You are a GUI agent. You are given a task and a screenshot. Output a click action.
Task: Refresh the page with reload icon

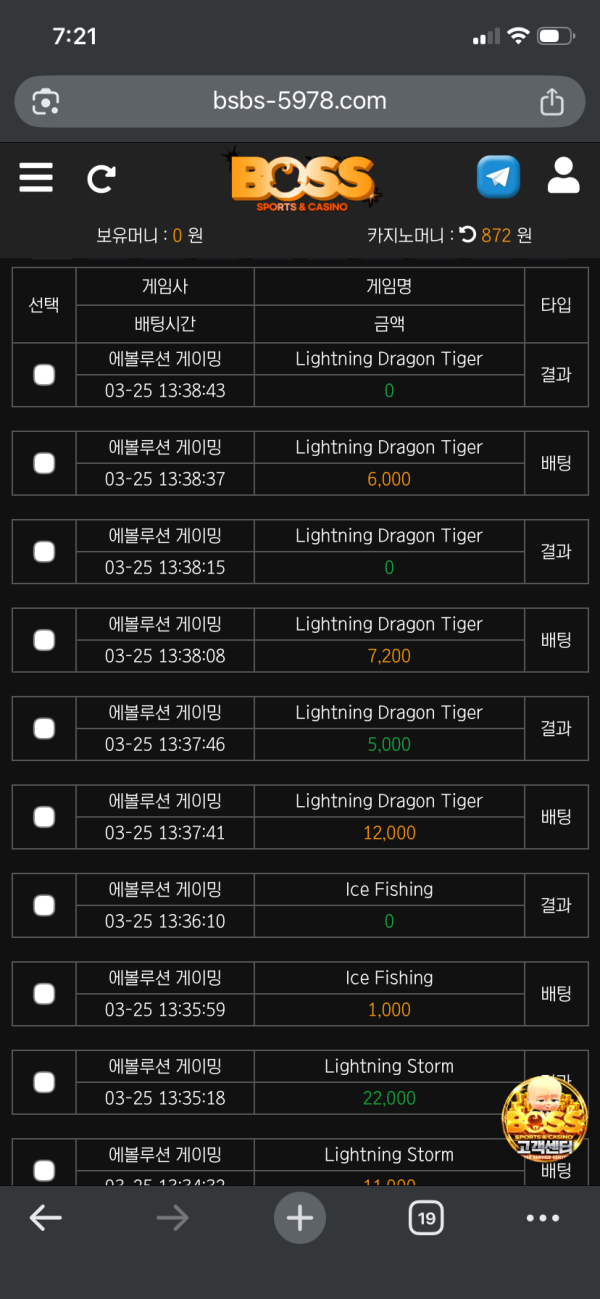click(x=101, y=179)
